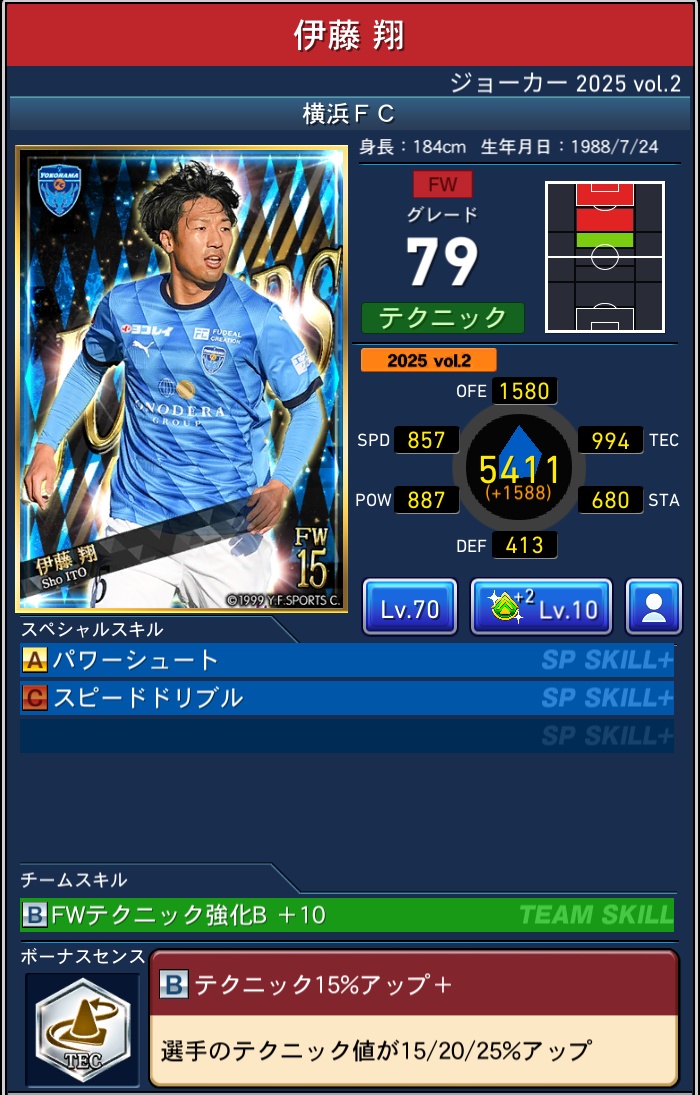The image size is (700, 1095).
Task: Open the スピードドリブル special skill row
Action: (346, 697)
